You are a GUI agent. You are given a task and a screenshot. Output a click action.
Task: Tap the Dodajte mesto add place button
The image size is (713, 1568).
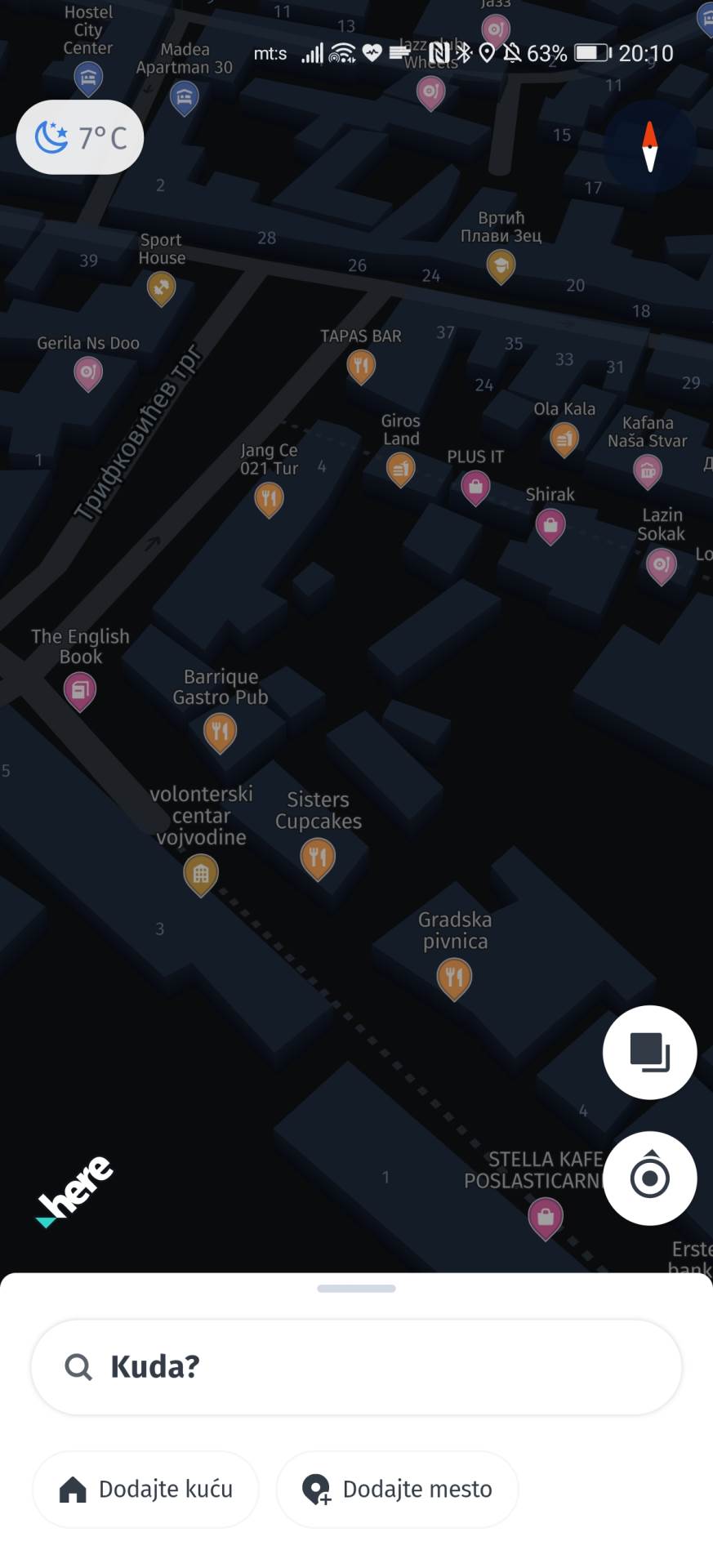pos(397,1489)
